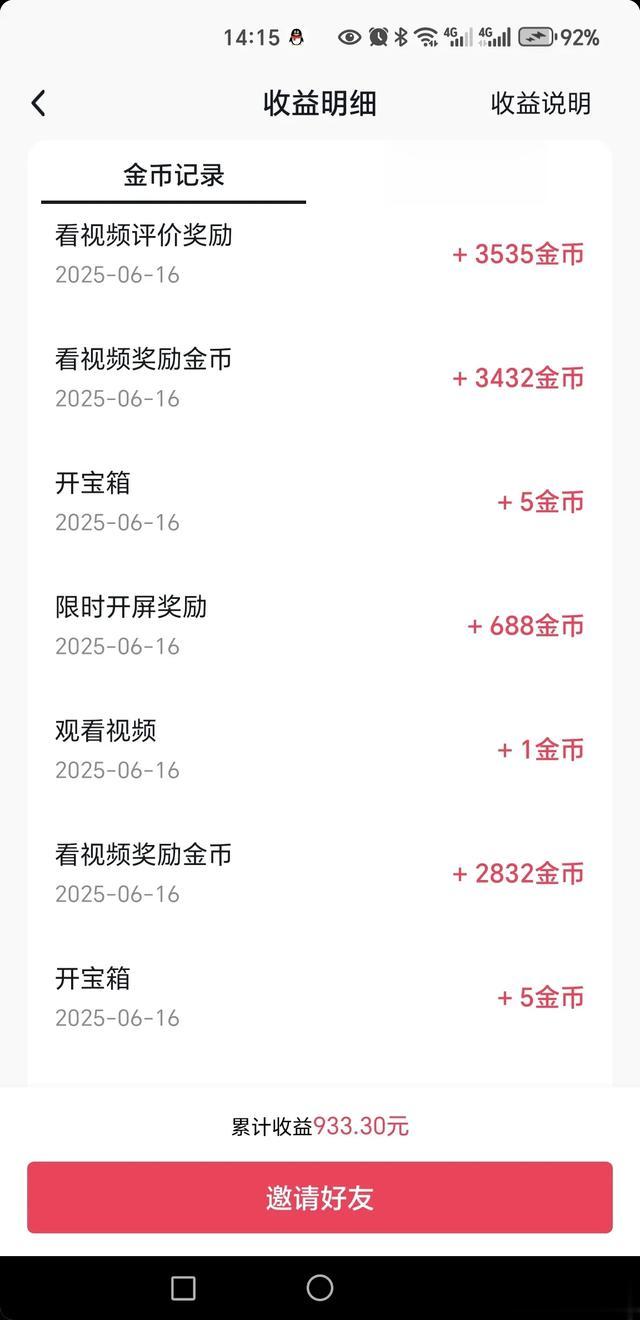
Task: Go back using the top-left arrow
Action: pyautogui.click(x=39, y=103)
